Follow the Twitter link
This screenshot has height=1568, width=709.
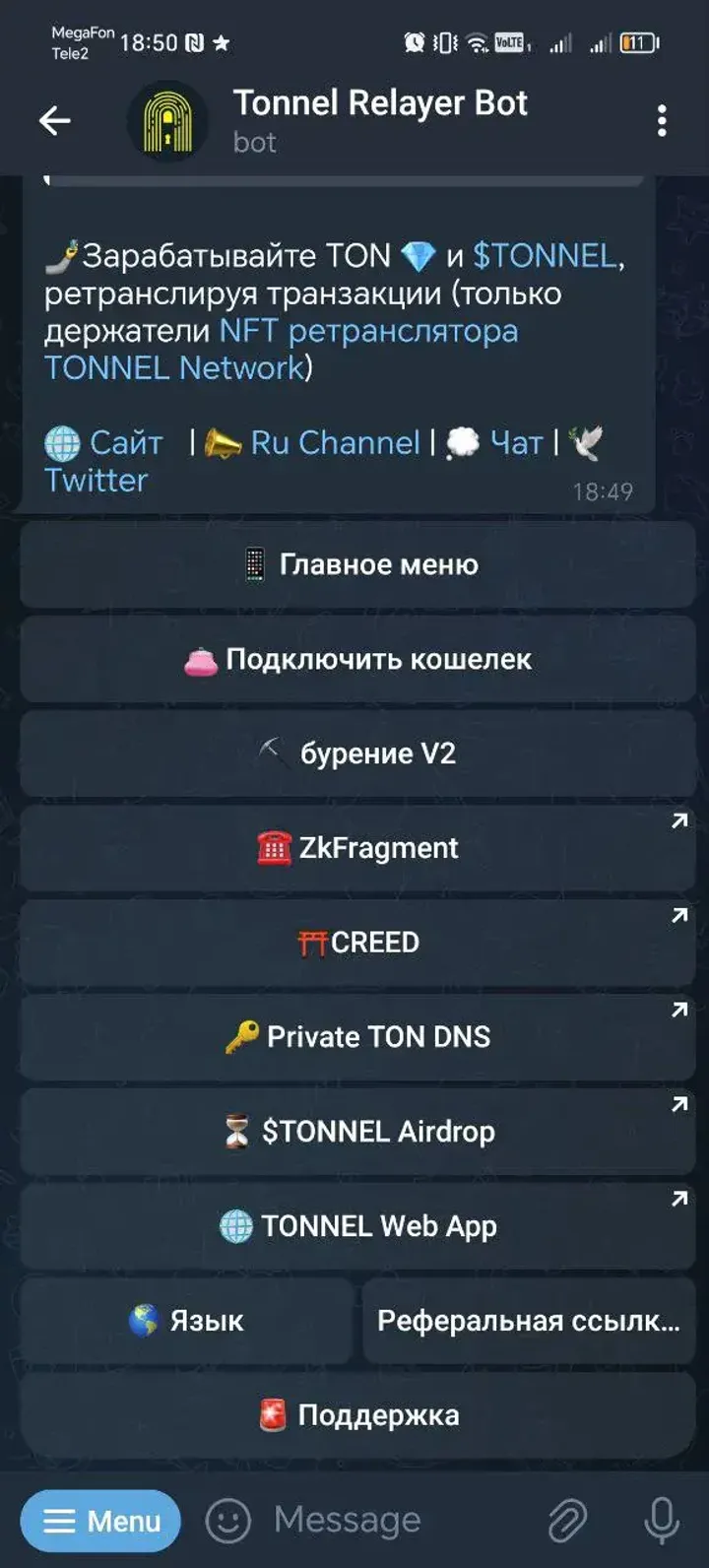tap(95, 481)
